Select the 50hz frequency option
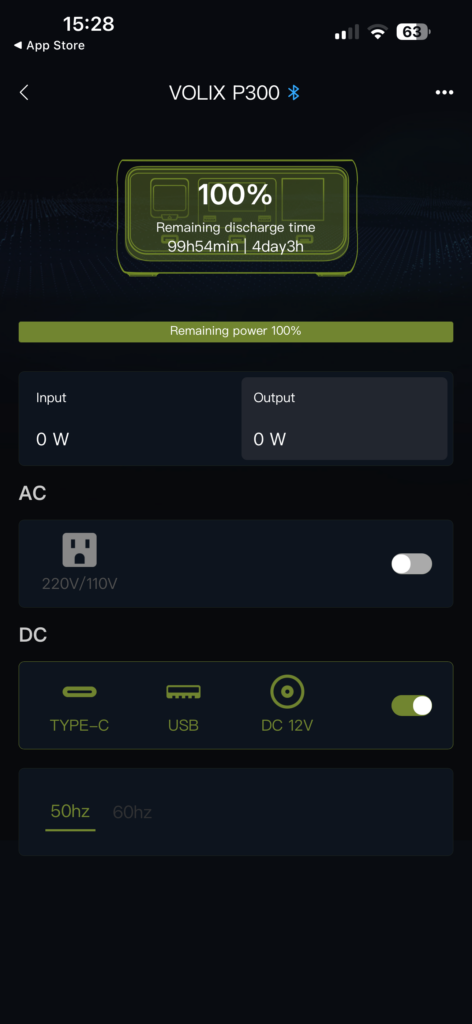The height and width of the screenshot is (1024, 472). (70, 812)
